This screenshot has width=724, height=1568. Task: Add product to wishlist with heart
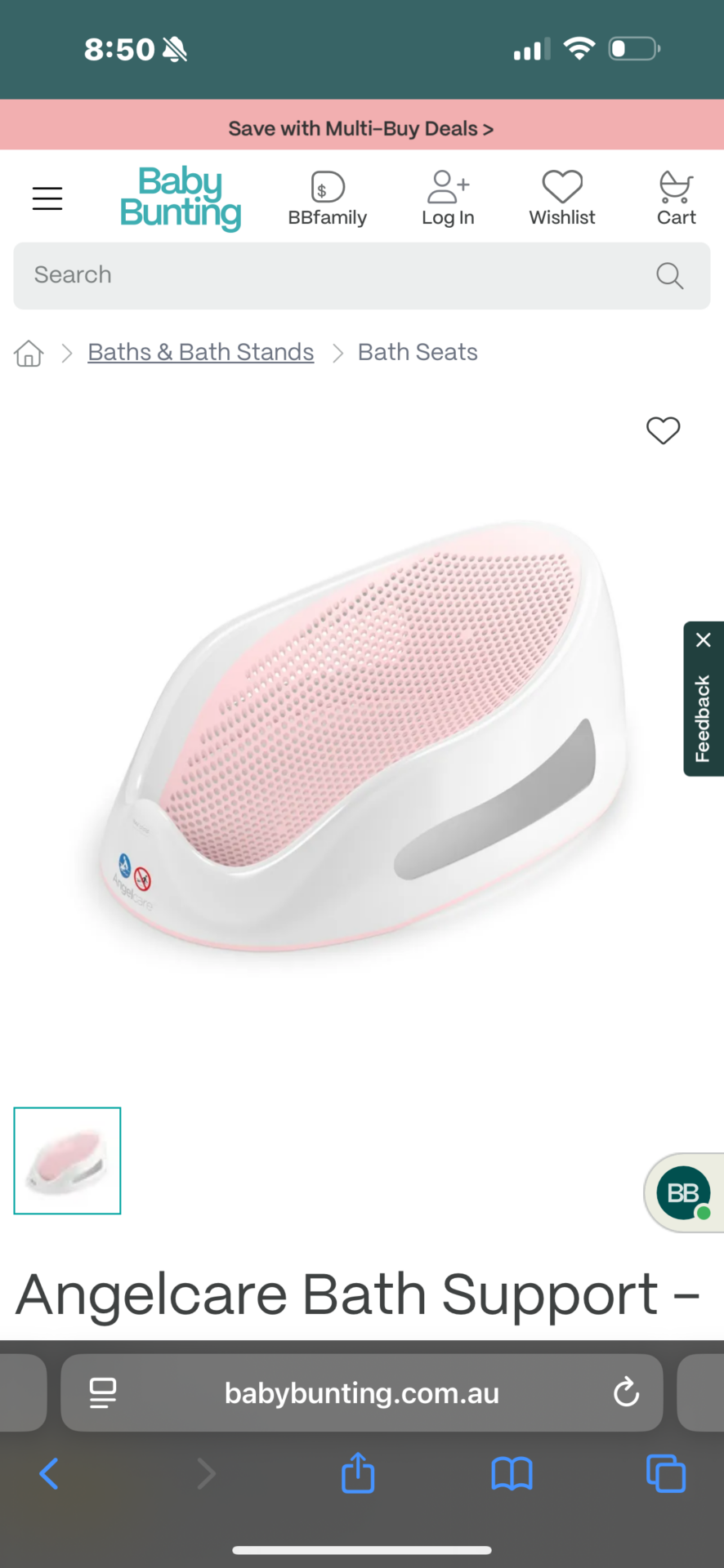coord(663,430)
